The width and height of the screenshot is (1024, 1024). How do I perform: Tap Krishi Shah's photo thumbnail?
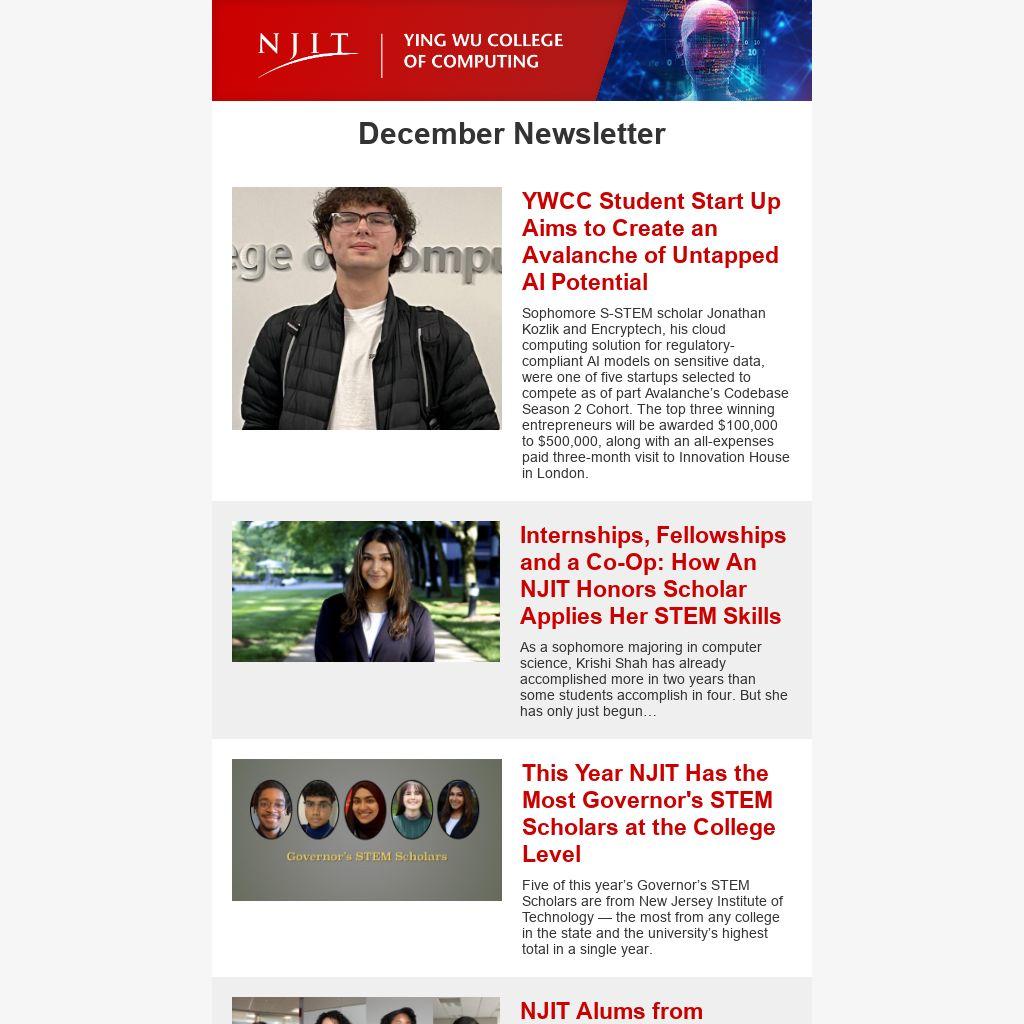point(366,591)
